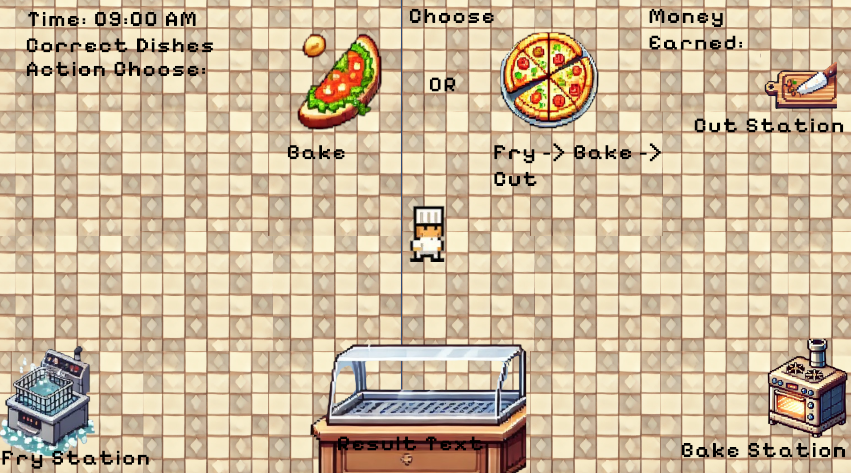Choose the sandwich dish to bake
The width and height of the screenshot is (851, 473).
(338, 79)
